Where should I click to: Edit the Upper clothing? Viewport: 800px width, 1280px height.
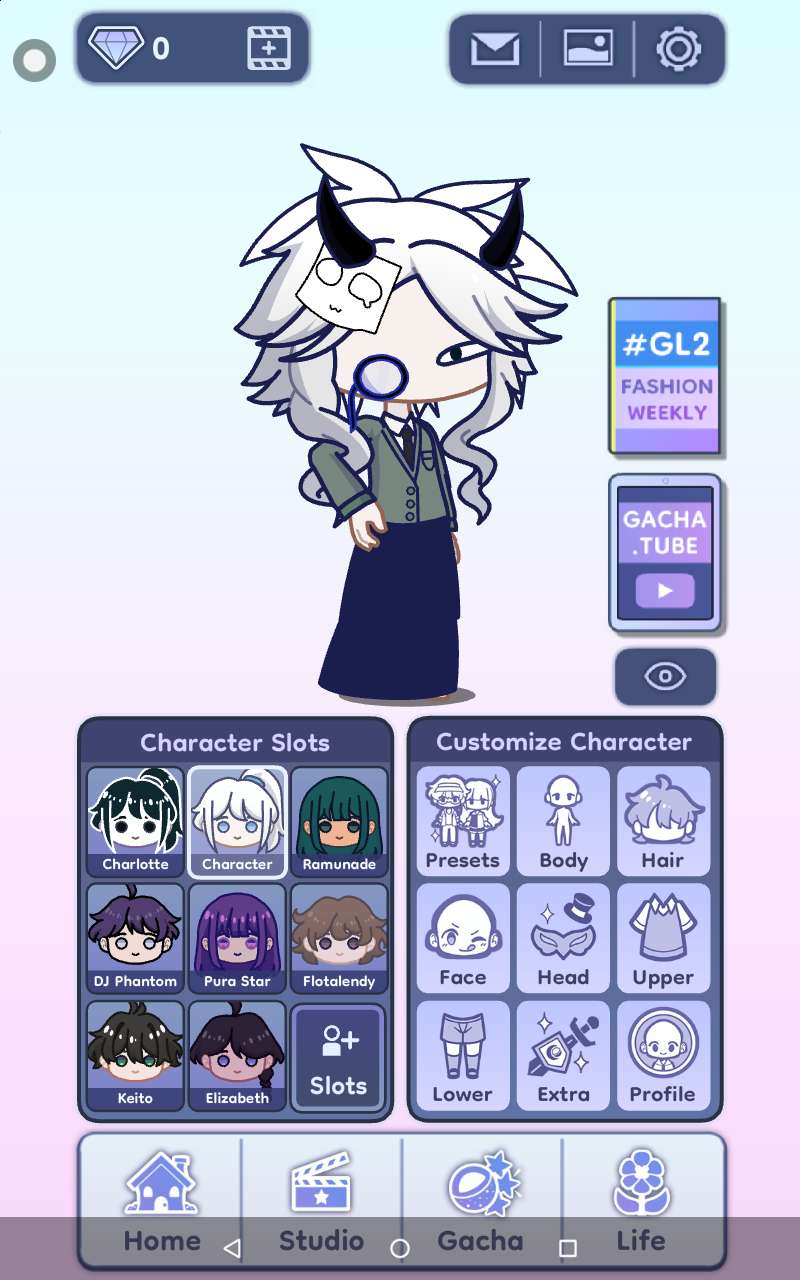[663, 938]
